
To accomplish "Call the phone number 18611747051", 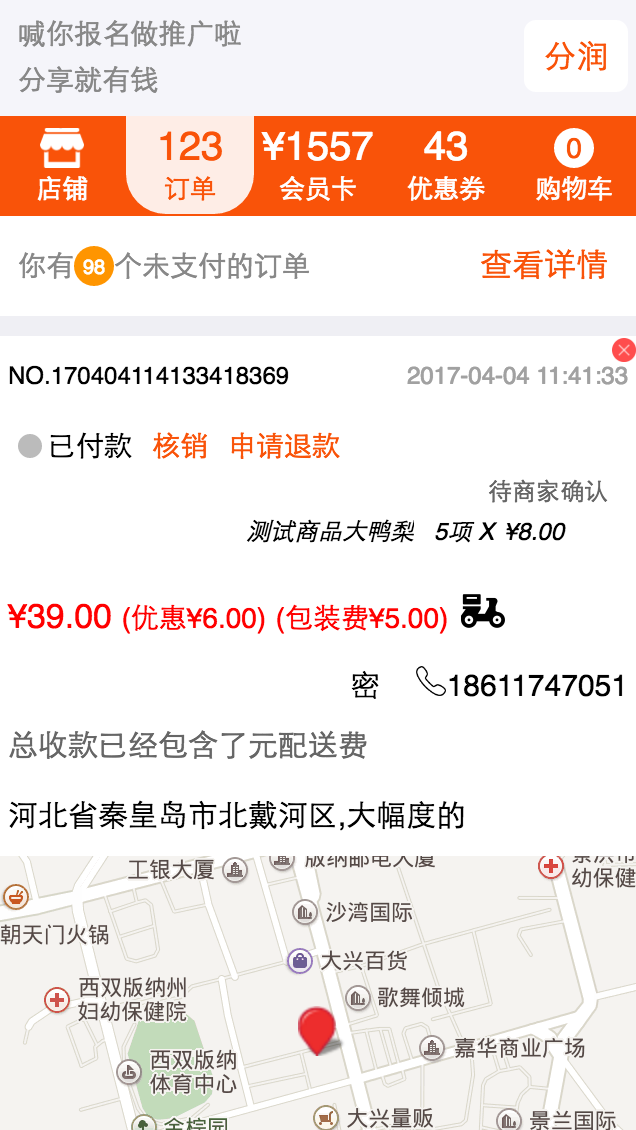I will [x=521, y=685].
